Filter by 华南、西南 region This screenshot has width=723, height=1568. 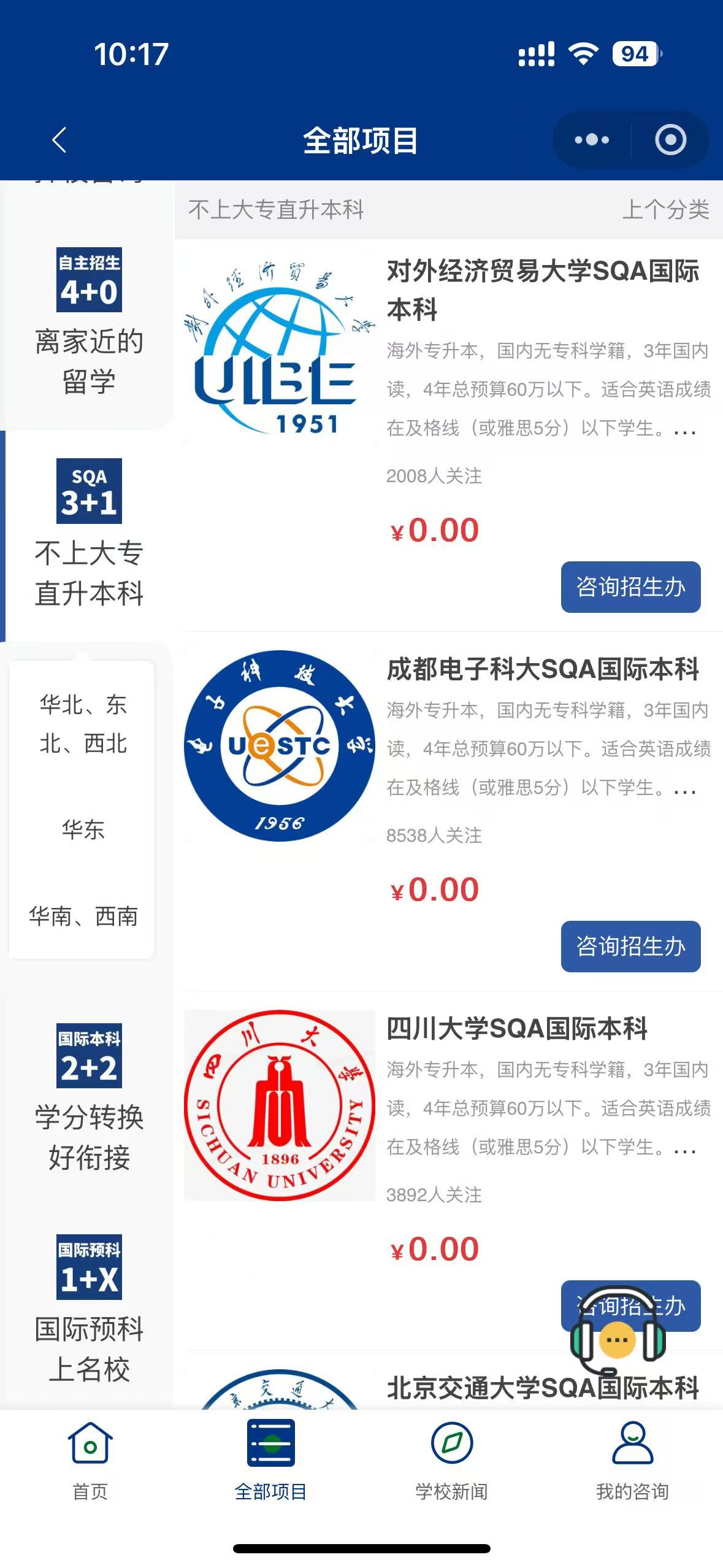click(x=83, y=917)
